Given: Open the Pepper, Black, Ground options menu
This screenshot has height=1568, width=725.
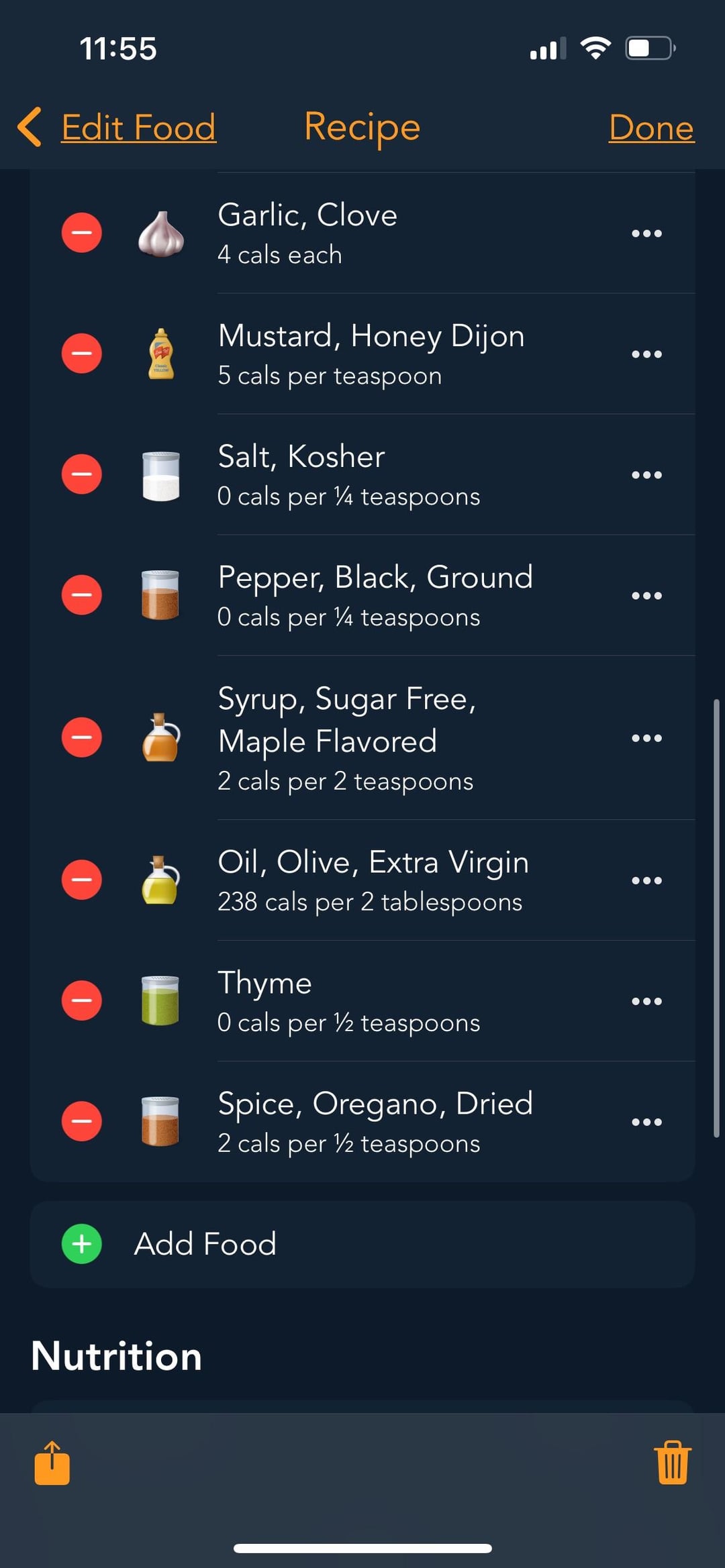Looking at the screenshot, I should tap(646, 596).
